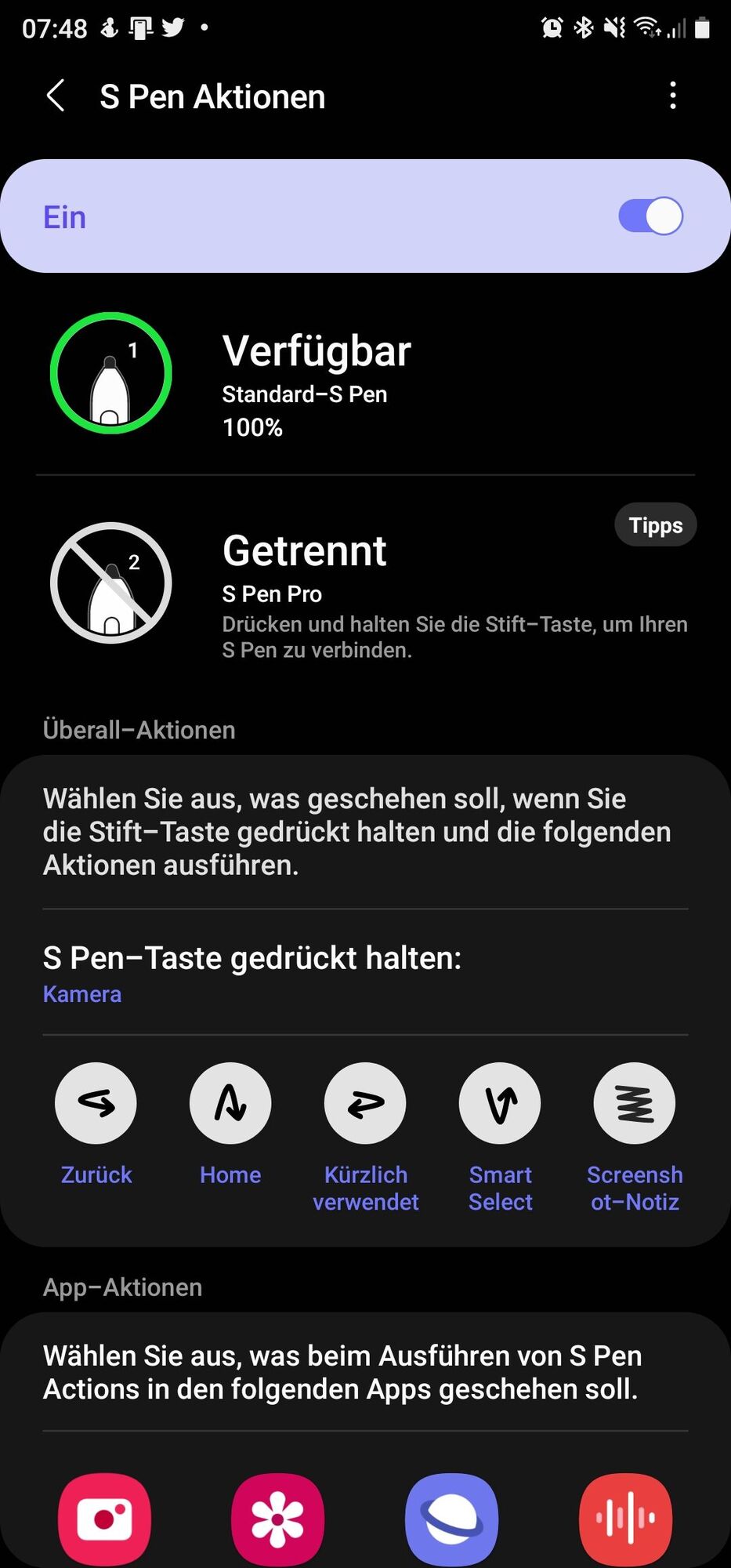Viewport: 731px width, 1568px height.
Task: Open gallery app actions with flower icon
Action: click(x=277, y=1519)
